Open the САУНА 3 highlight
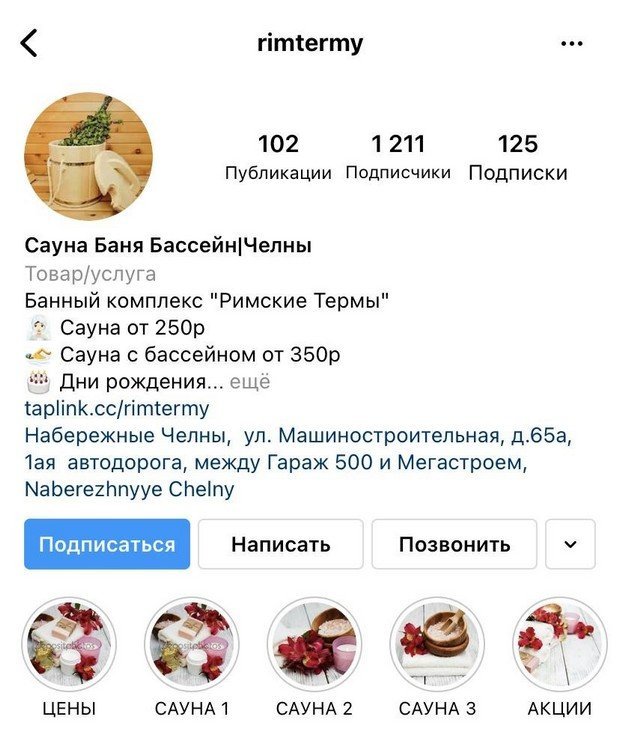Image resolution: width=620 pixels, height=744 pixels. coord(437,645)
